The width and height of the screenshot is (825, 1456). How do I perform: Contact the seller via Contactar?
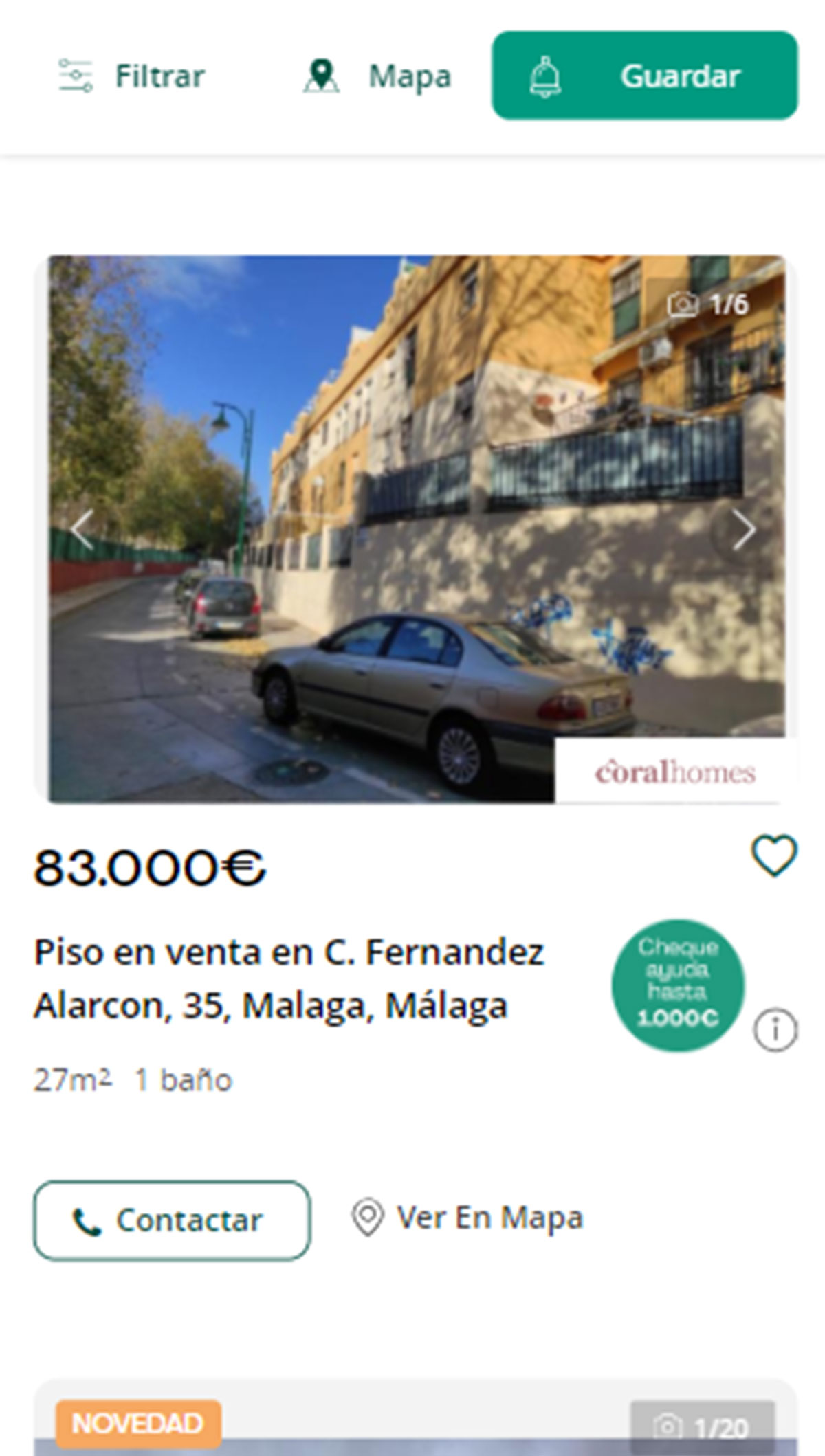click(x=172, y=1220)
